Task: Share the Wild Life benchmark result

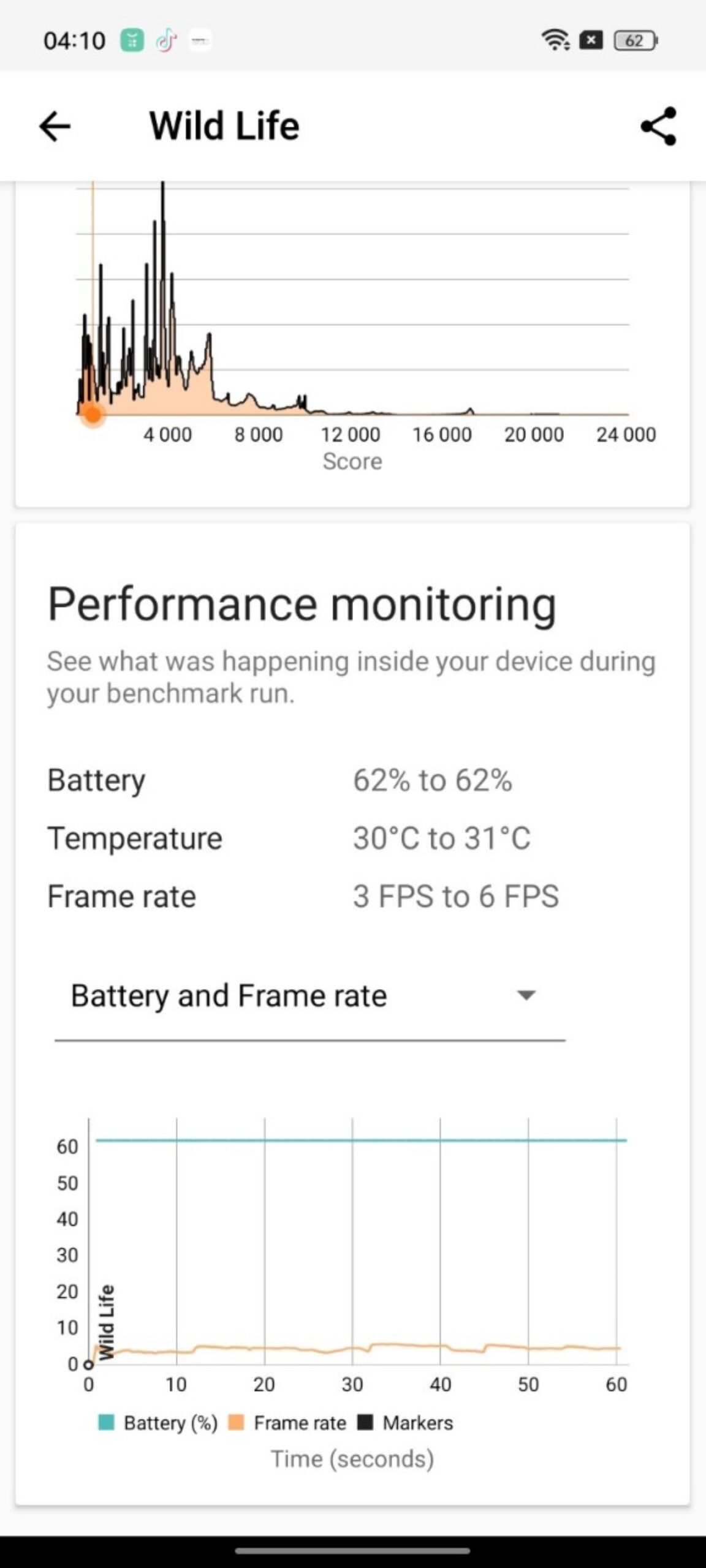Action: (658, 126)
